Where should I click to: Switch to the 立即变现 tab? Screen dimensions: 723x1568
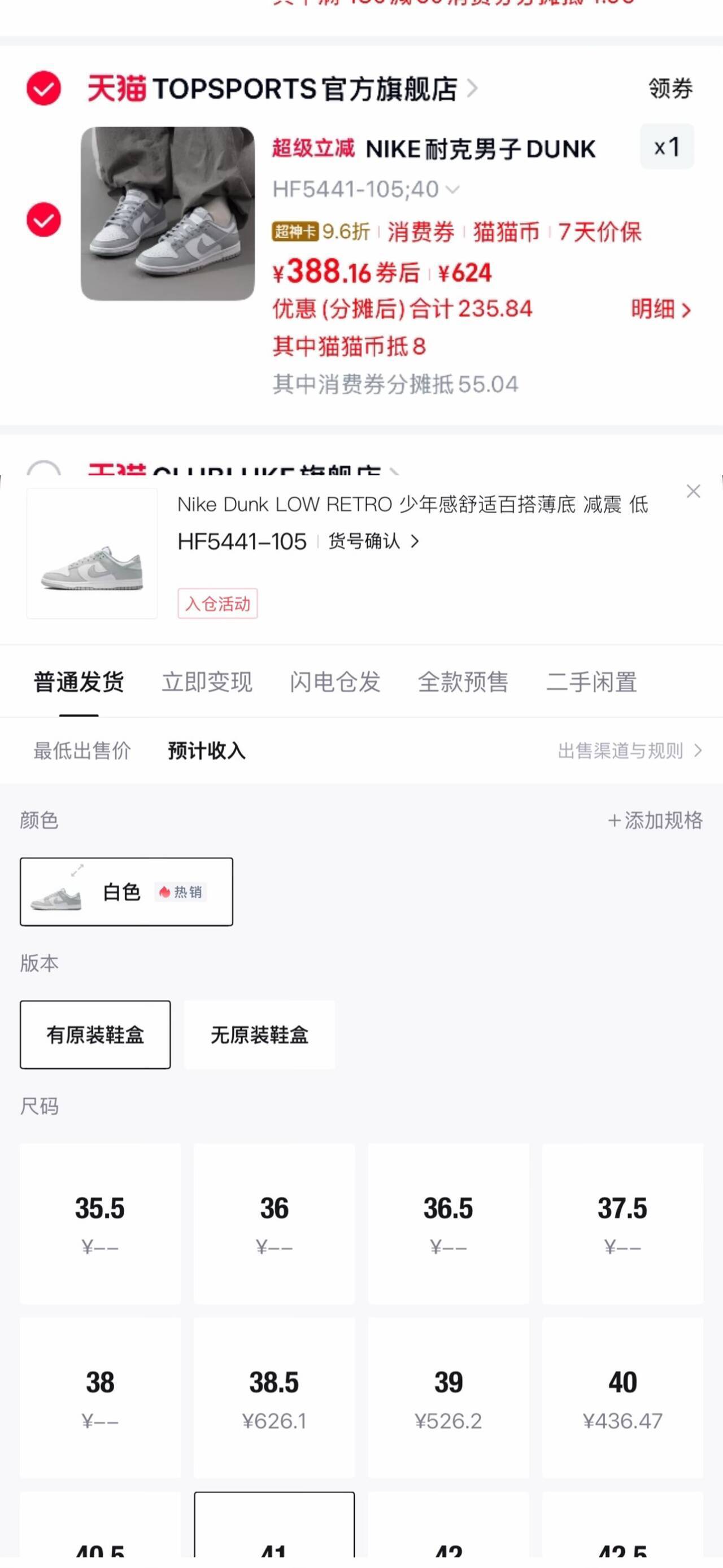[207, 682]
